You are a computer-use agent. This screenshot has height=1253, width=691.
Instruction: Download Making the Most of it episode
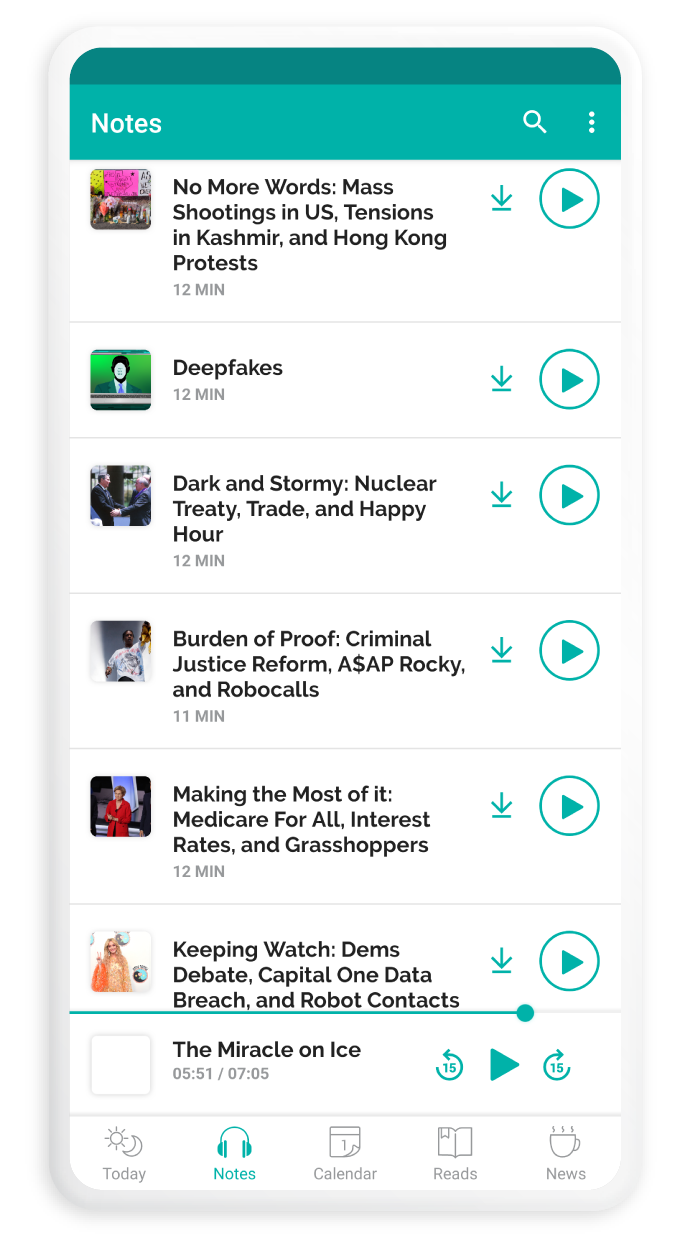[x=502, y=805]
